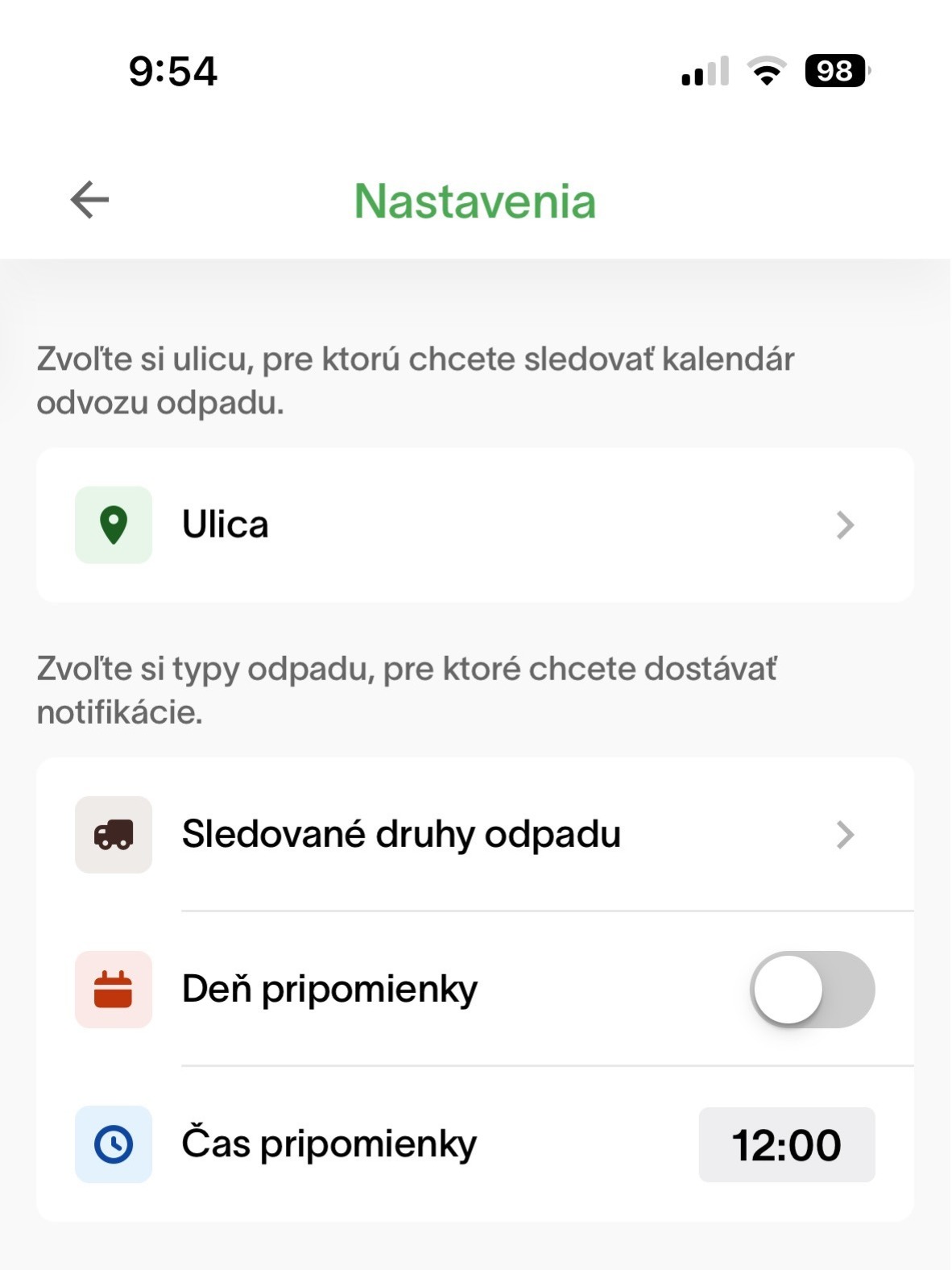Select the Nastavenia title
Screen dimensions: 952x1270
[x=475, y=201]
